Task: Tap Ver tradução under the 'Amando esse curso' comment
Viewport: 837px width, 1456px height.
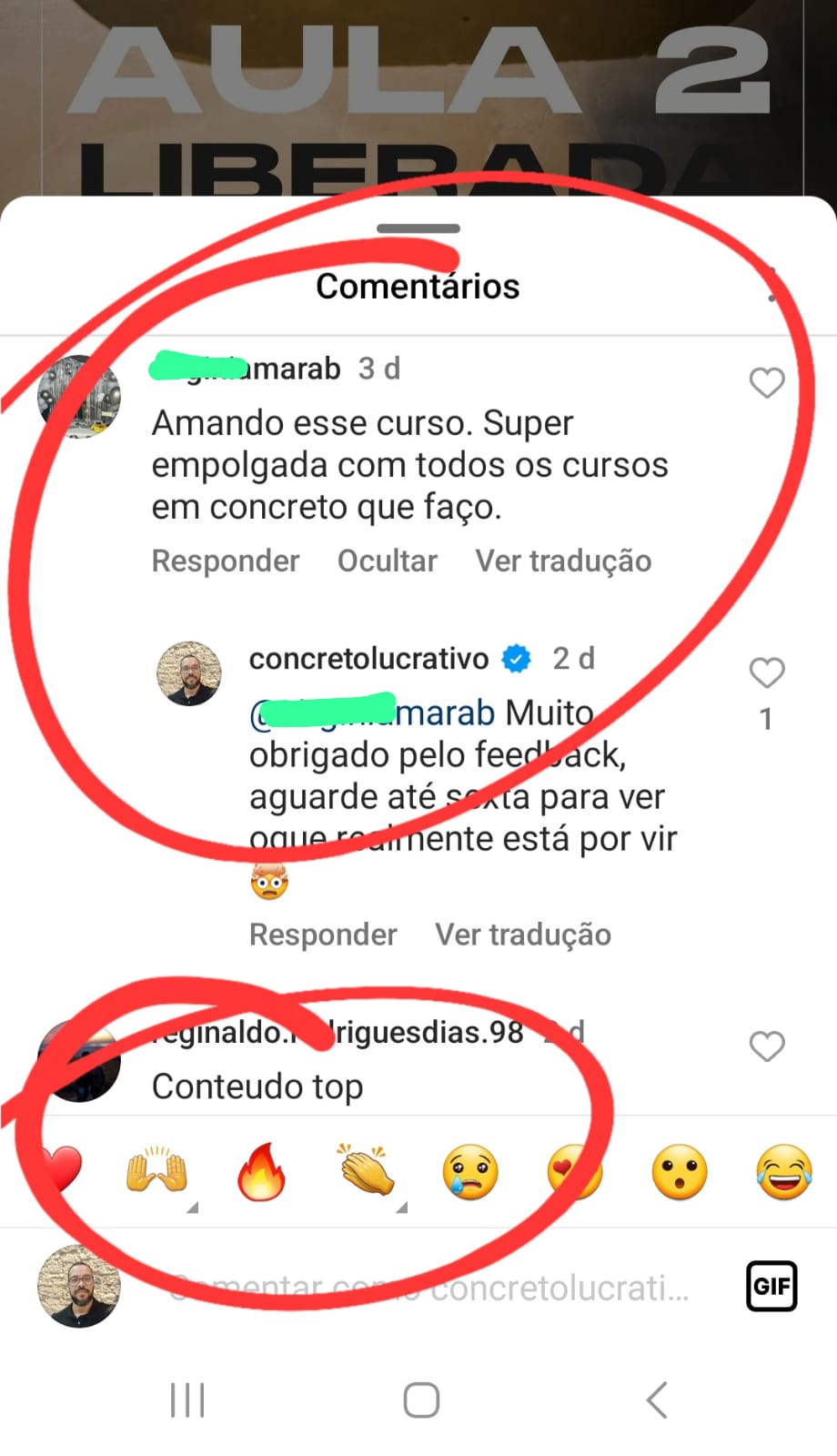Action: tap(562, 561)
